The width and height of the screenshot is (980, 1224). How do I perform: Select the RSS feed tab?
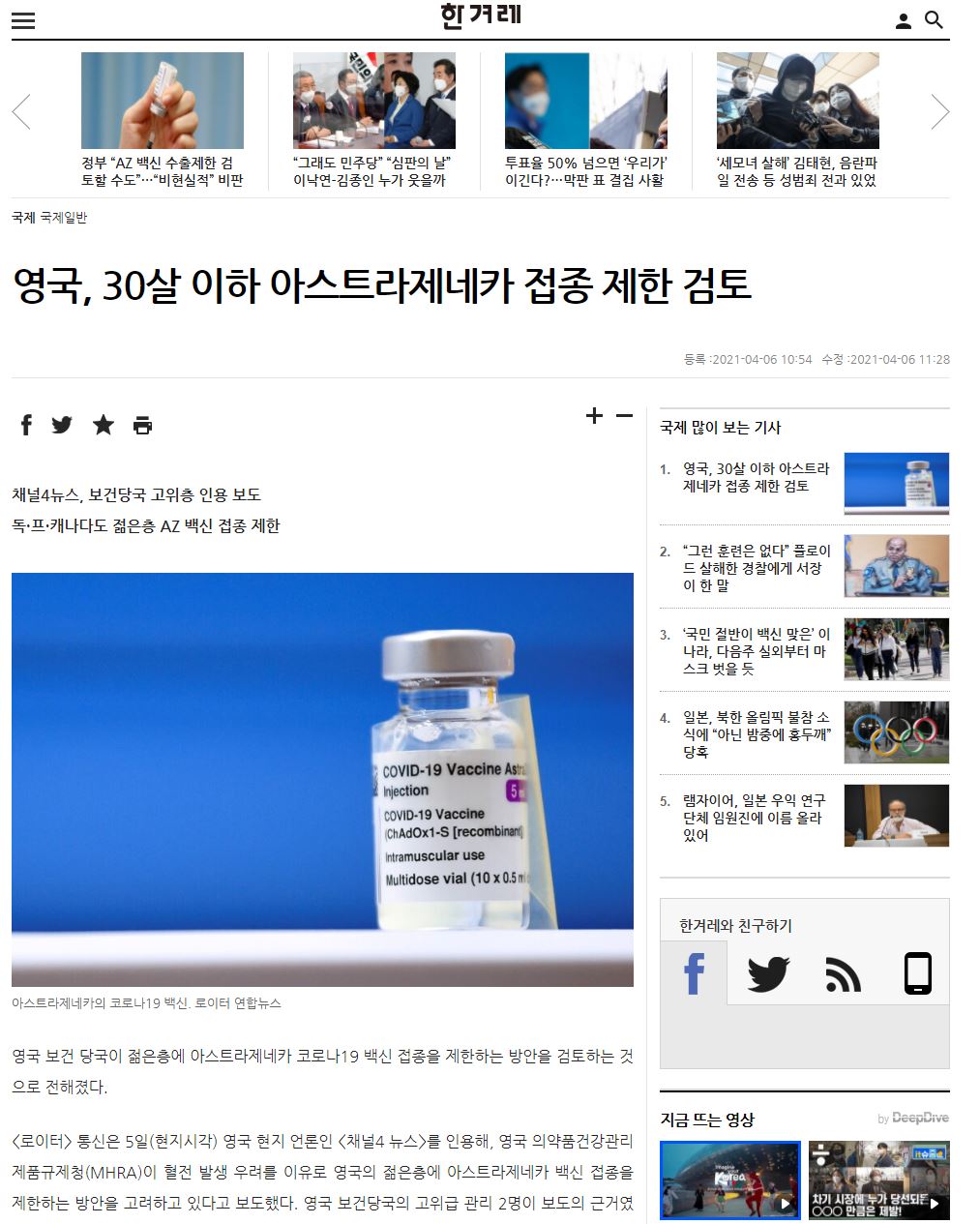(843, 973)
